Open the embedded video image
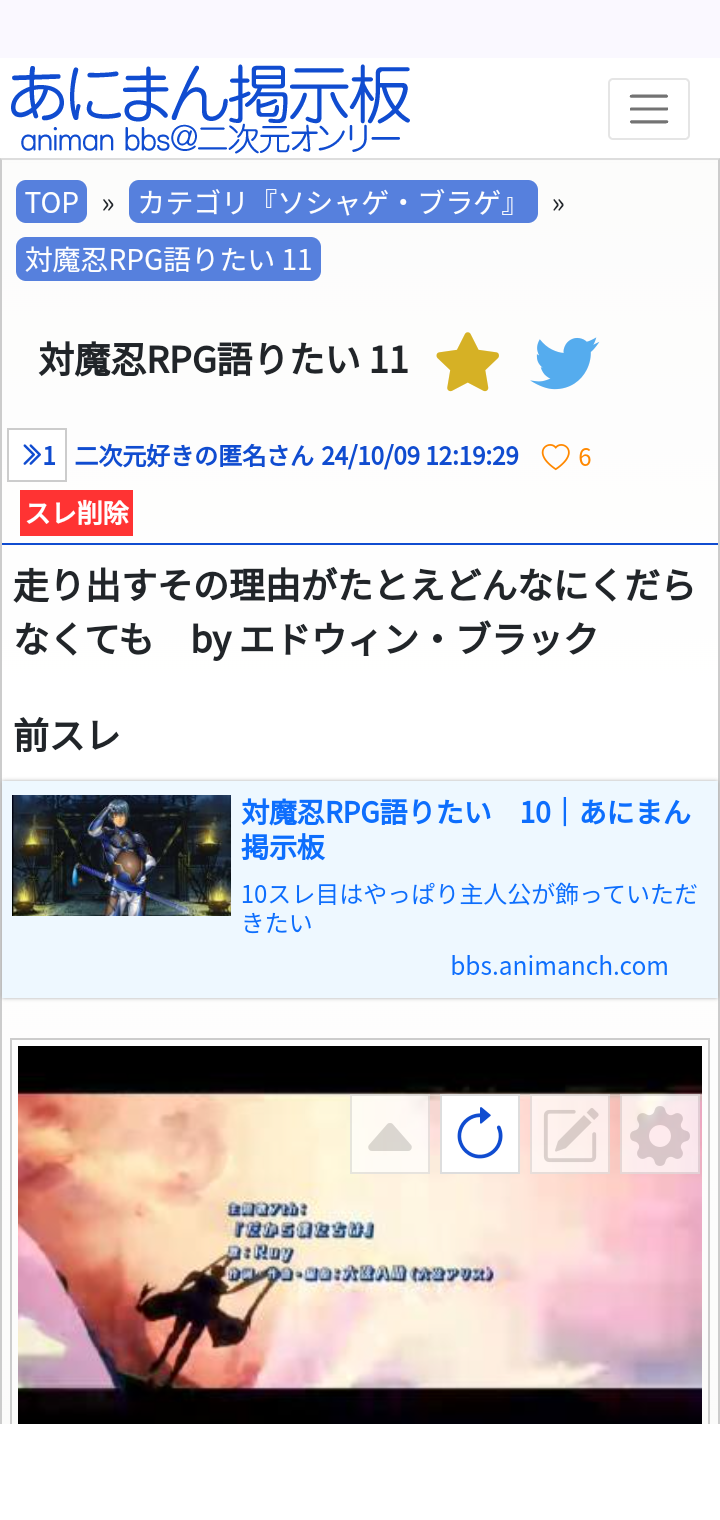720x1520 pixels. (360, 1235)
